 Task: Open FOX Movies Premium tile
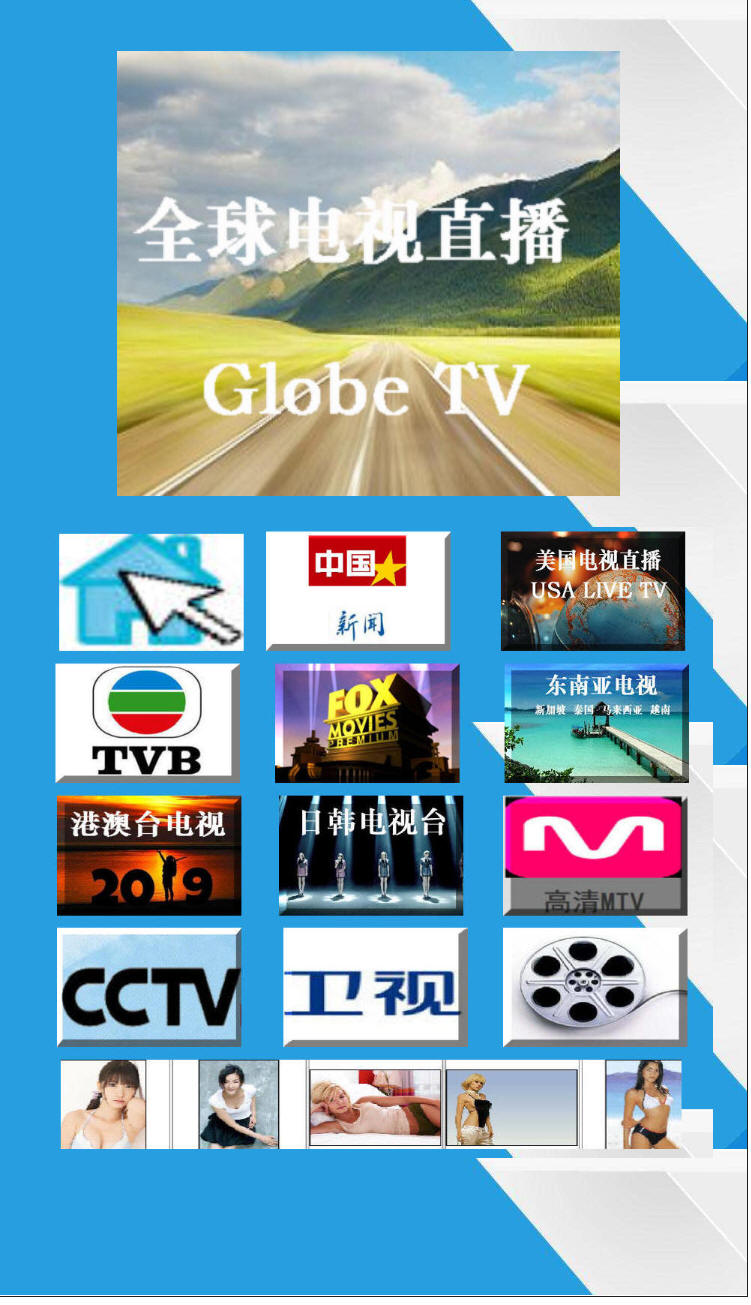pyautogui.click(x=367, y=723)
